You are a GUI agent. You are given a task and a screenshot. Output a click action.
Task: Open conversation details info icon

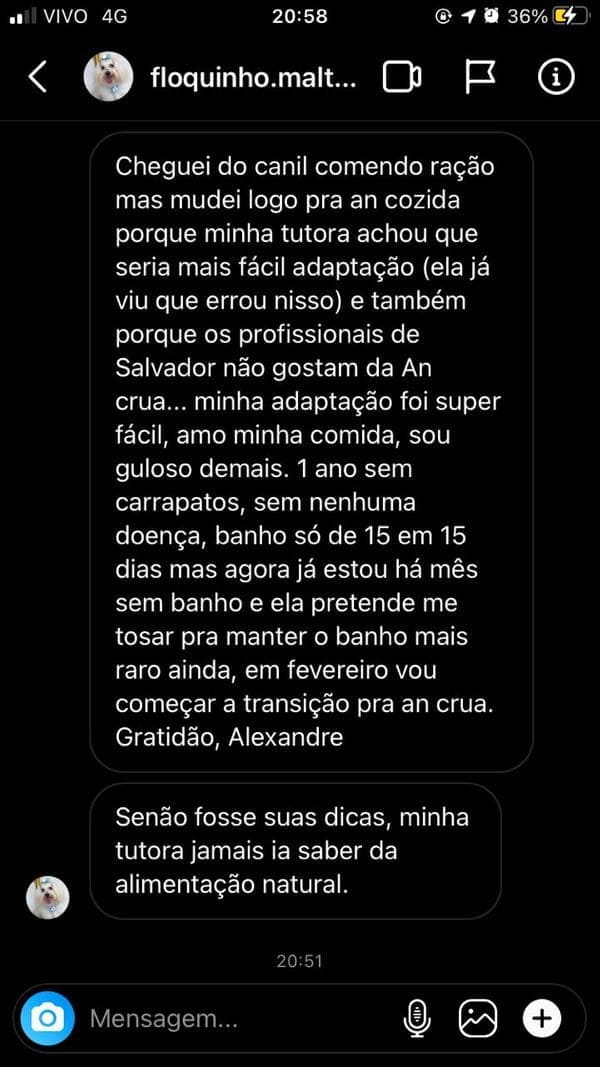555,77
